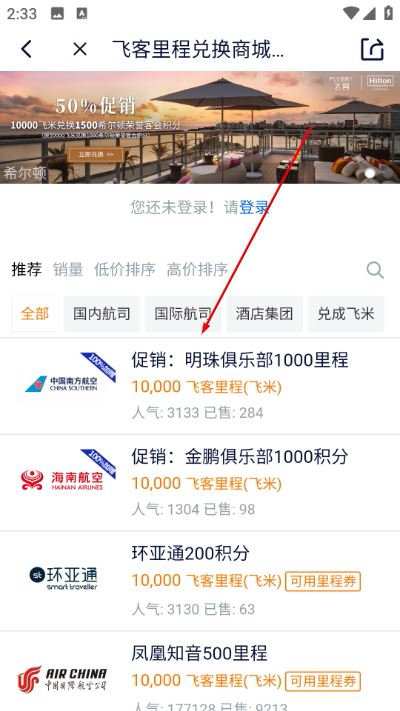400x711 pixels.
Task: Select the 推荐 sorting tab
Action: tap(27, 269)
